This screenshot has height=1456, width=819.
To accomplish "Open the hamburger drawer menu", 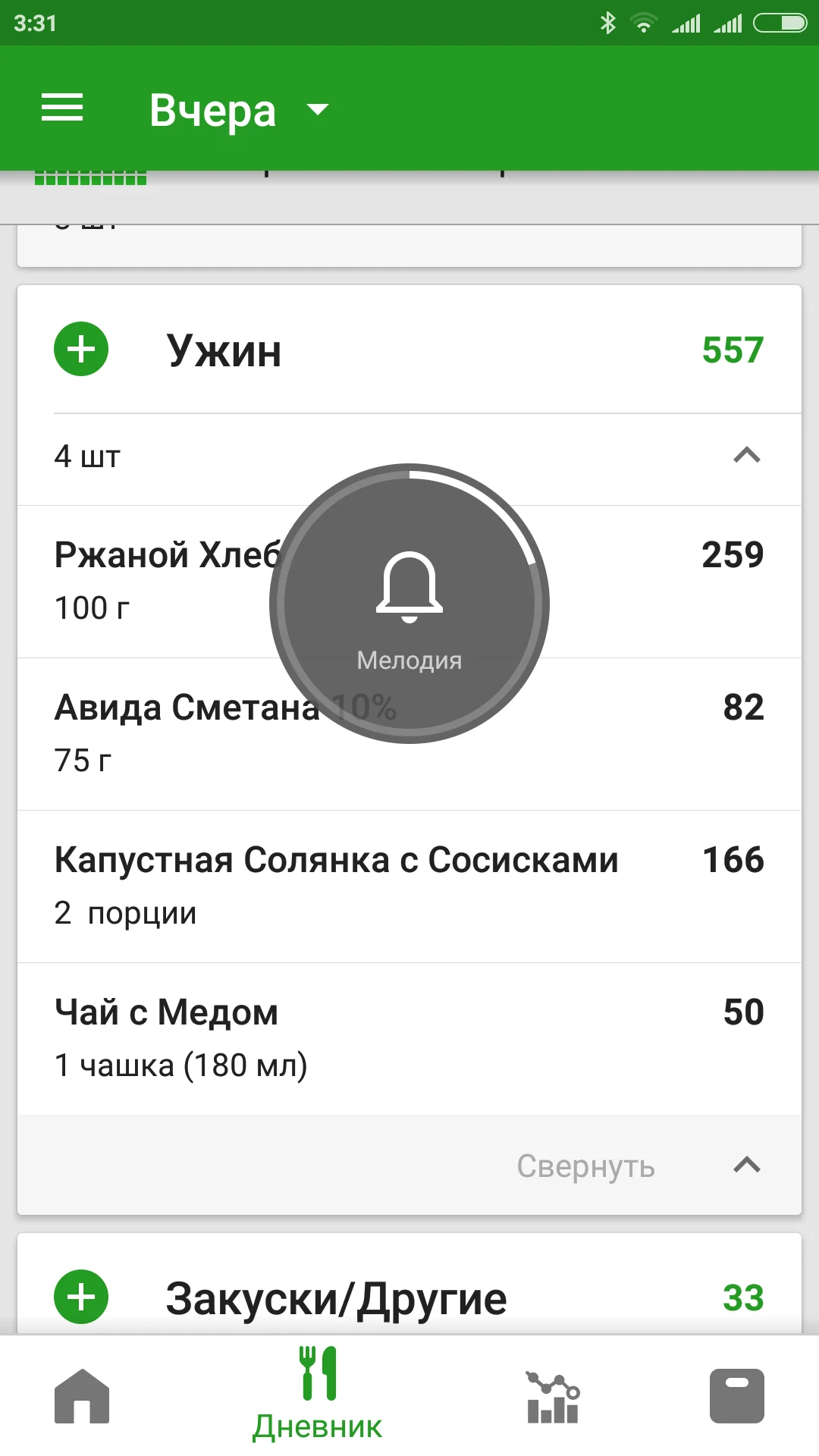I will [62, 108].
